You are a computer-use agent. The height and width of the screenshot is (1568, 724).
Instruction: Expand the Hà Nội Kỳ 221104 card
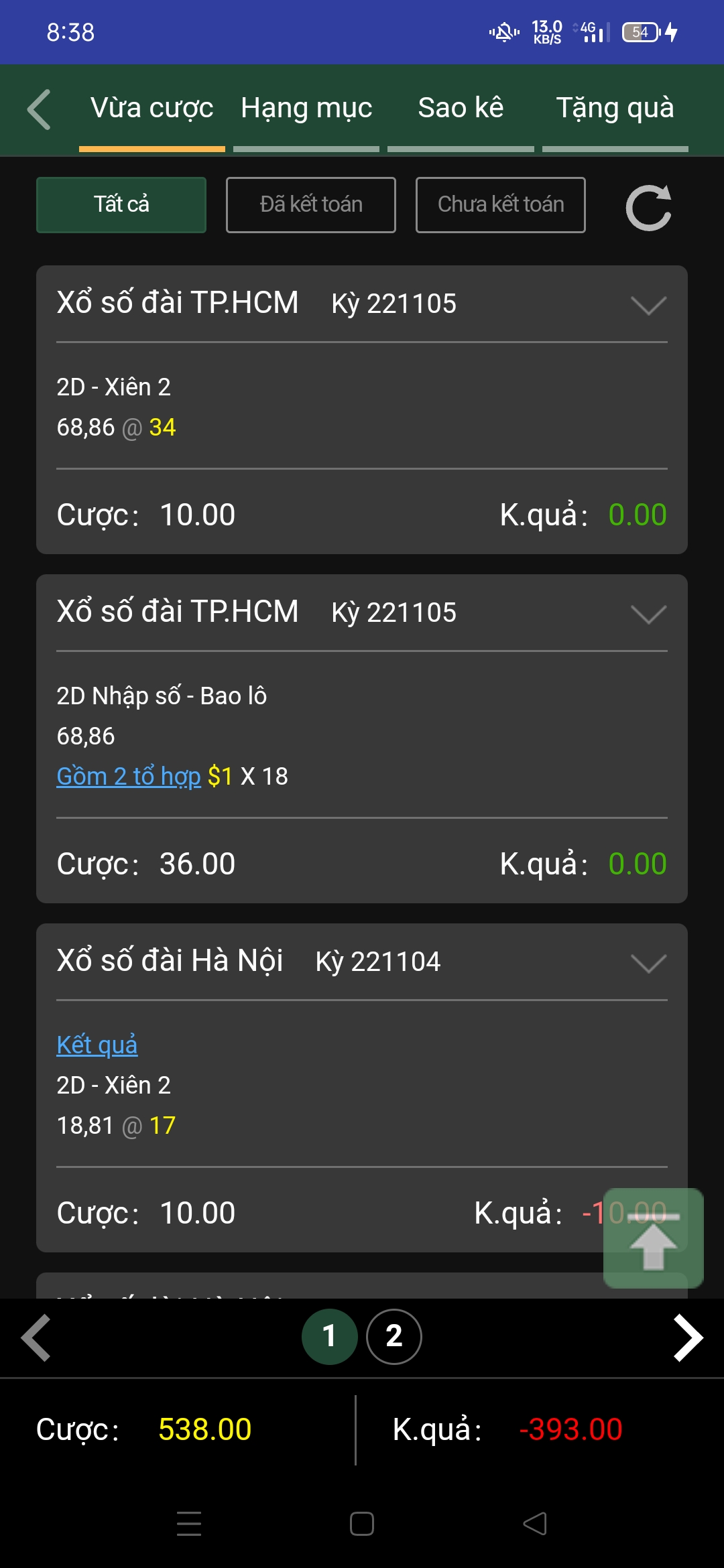coord(648,964)
